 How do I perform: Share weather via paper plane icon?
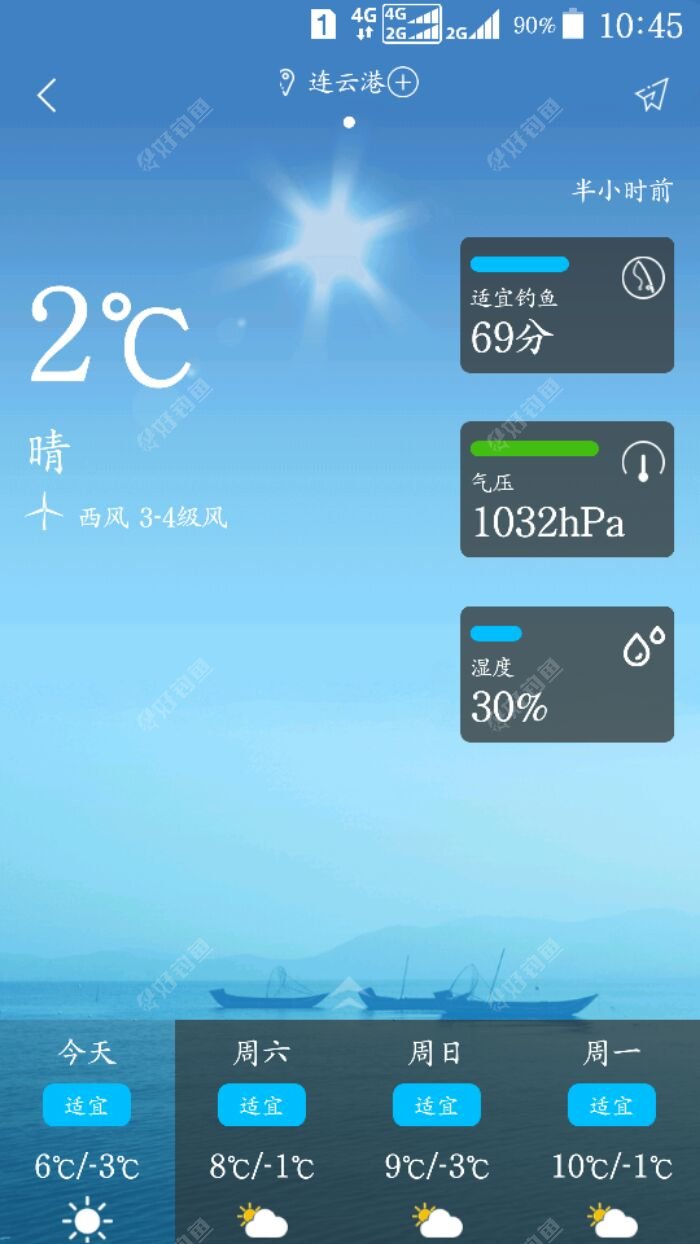[651, 95]
